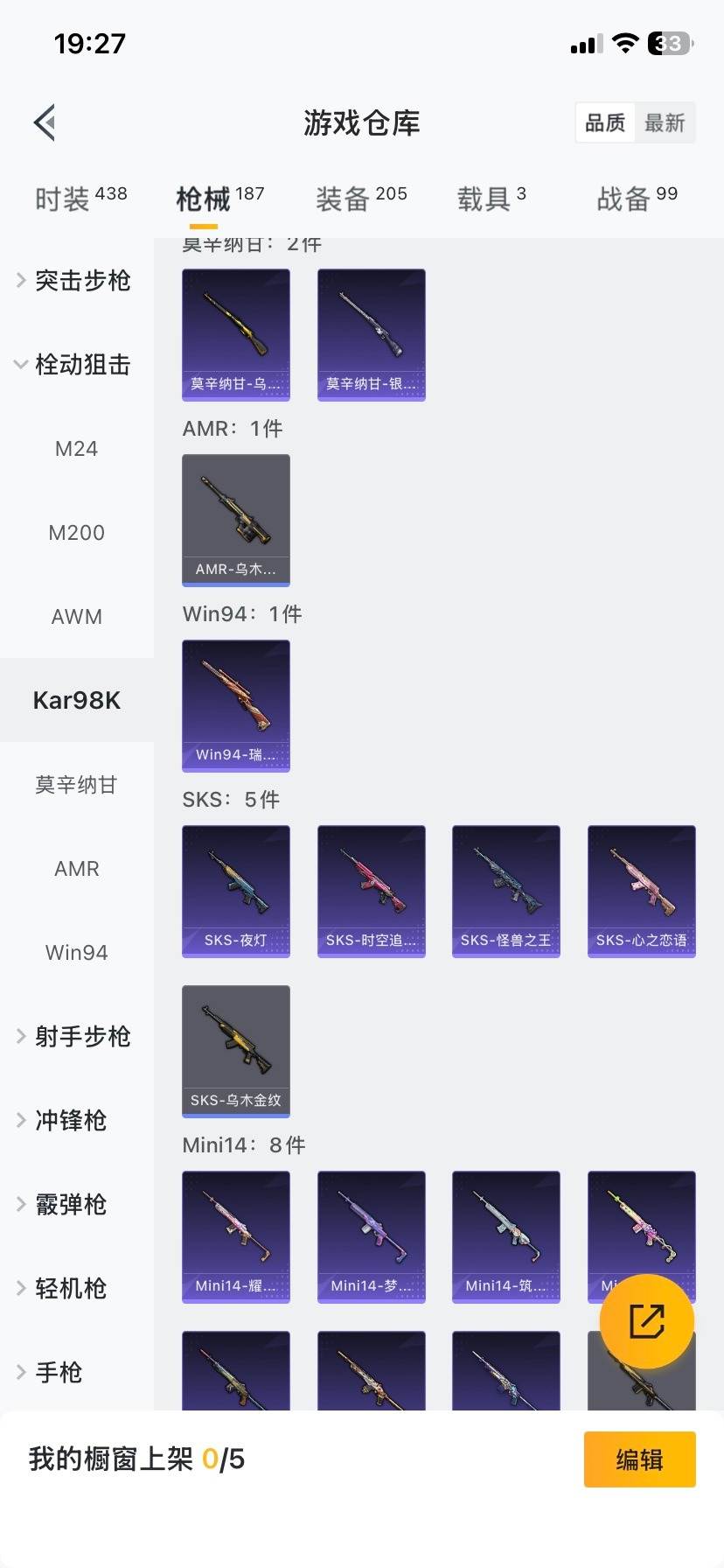Select AWM in the sidebar
724x1568 pixels.
(x=76, y=616)
